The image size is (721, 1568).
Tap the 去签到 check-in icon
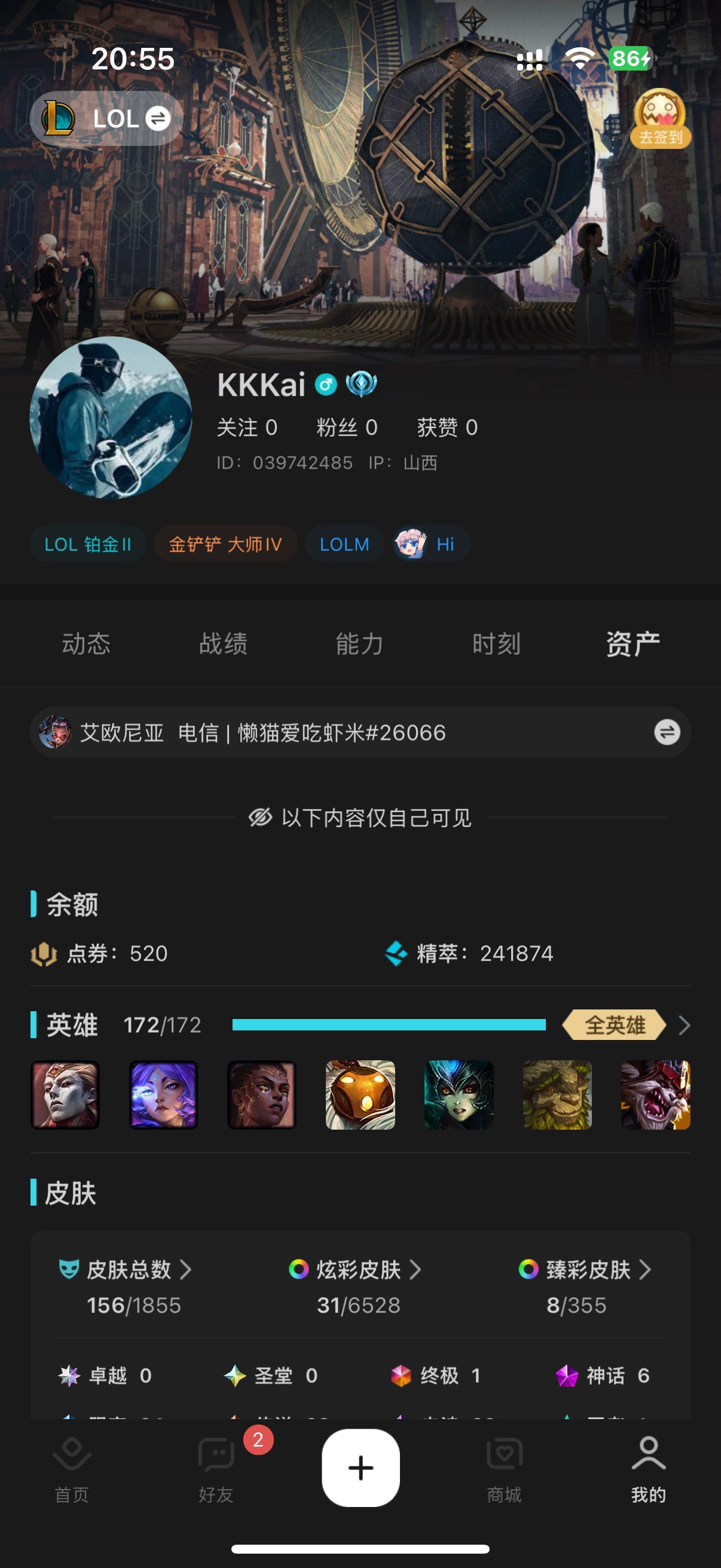[x=660, y=118]
